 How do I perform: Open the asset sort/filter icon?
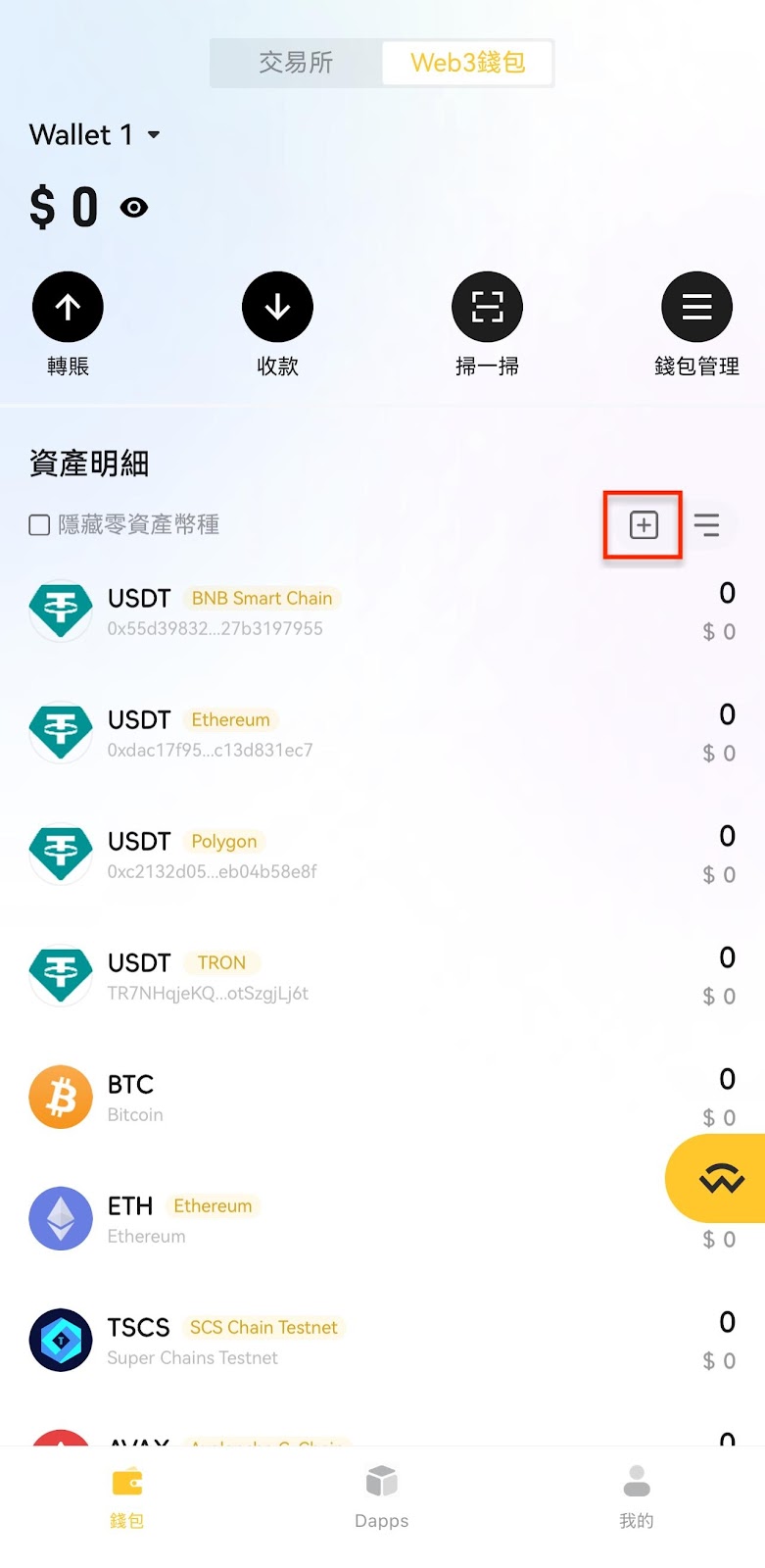[x=706, y=525]
